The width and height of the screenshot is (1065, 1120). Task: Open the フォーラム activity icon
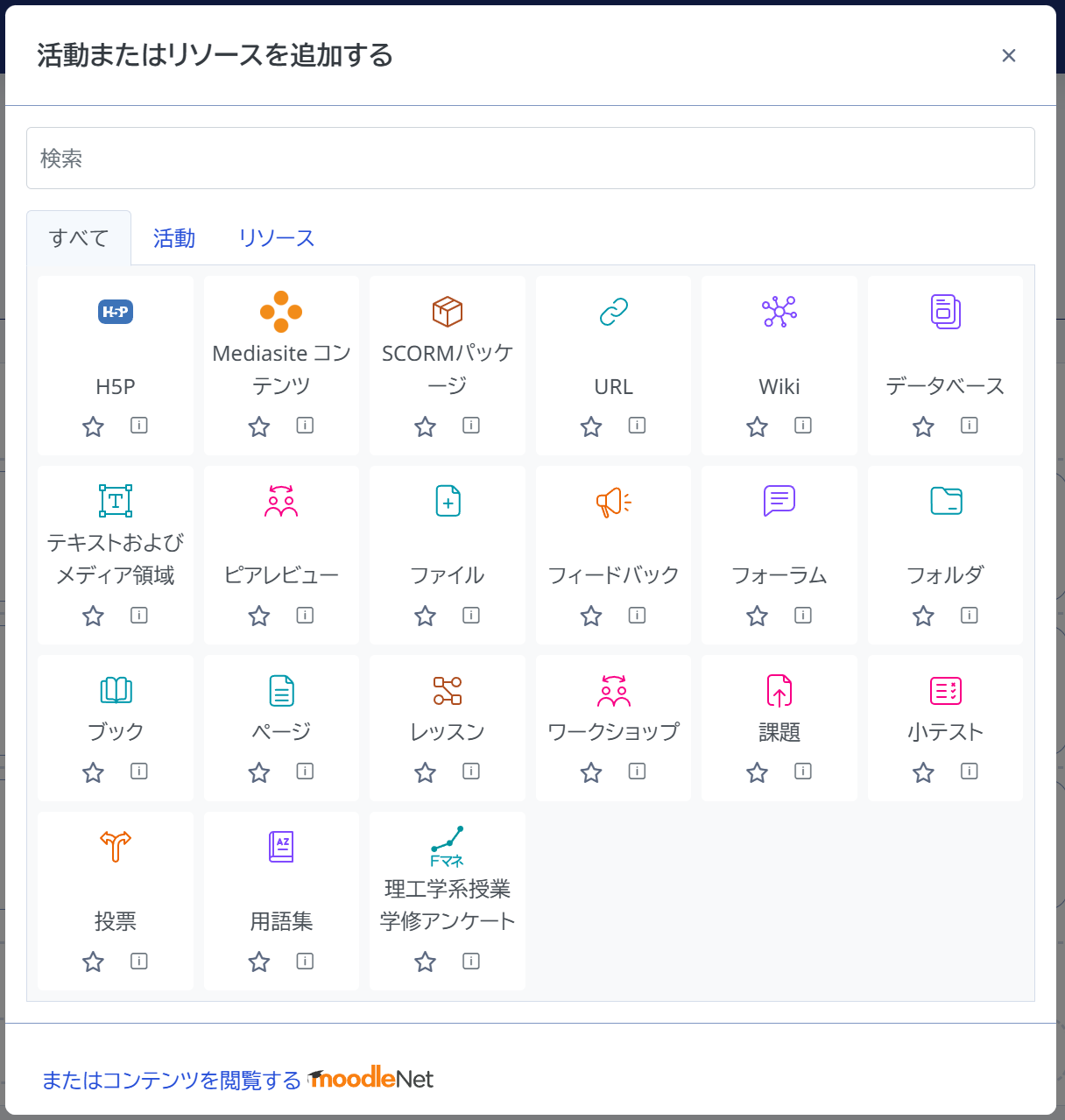pyautogui.click(x=779, y=501)
